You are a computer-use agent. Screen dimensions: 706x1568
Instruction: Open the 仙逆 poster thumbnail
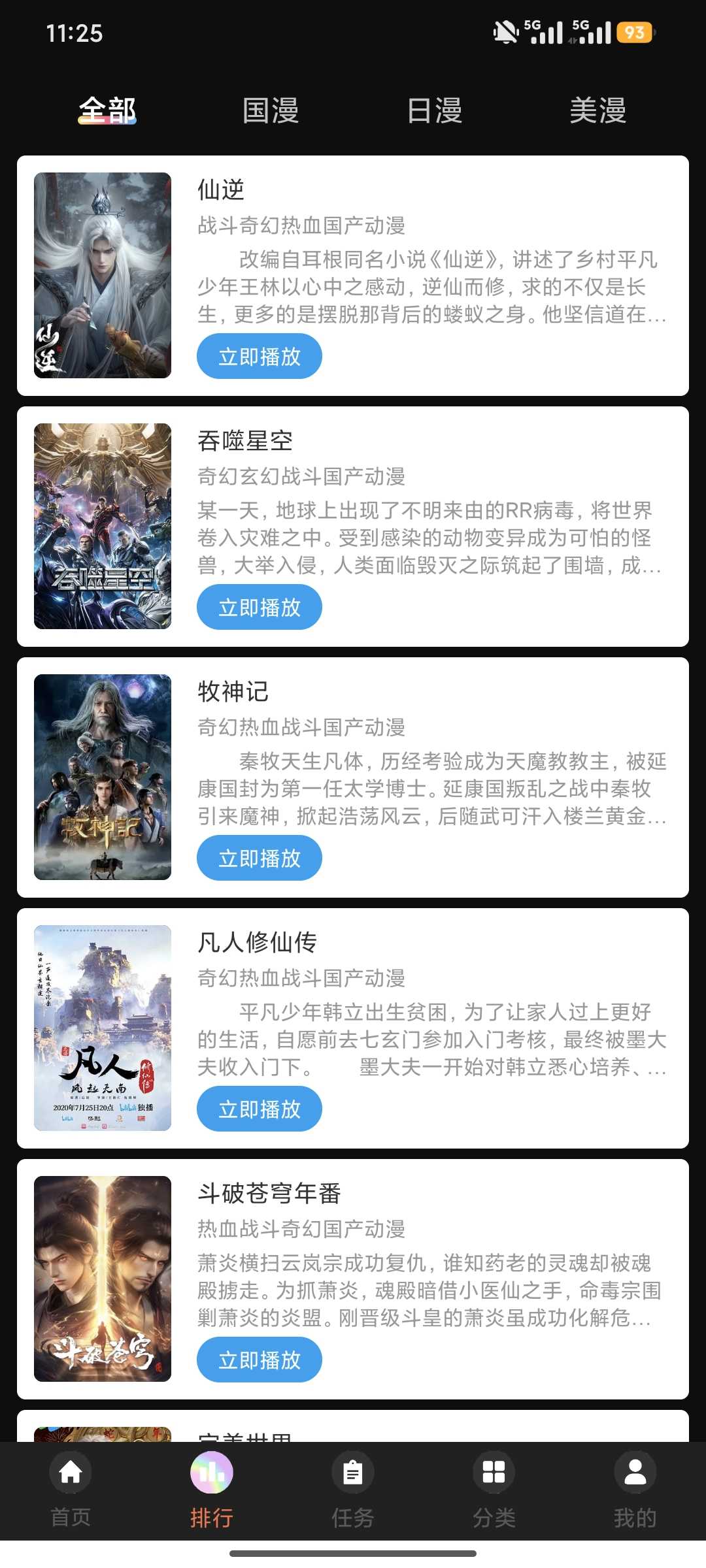pyautogui.click(x=103, y=275)
